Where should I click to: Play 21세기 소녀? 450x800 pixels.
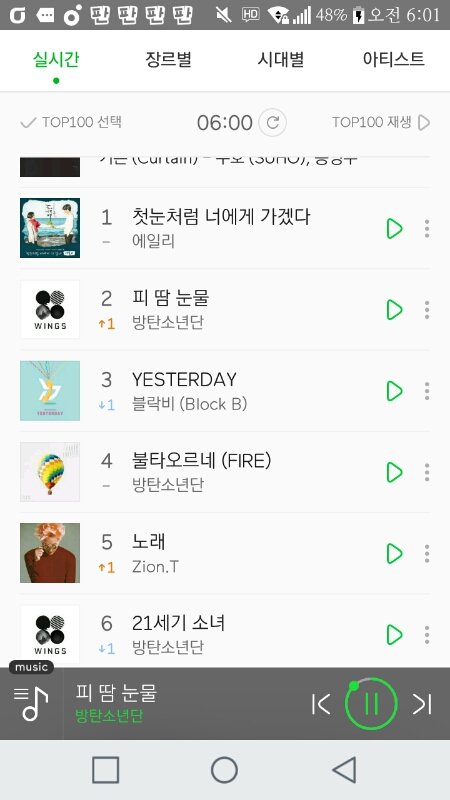point(394,634)
